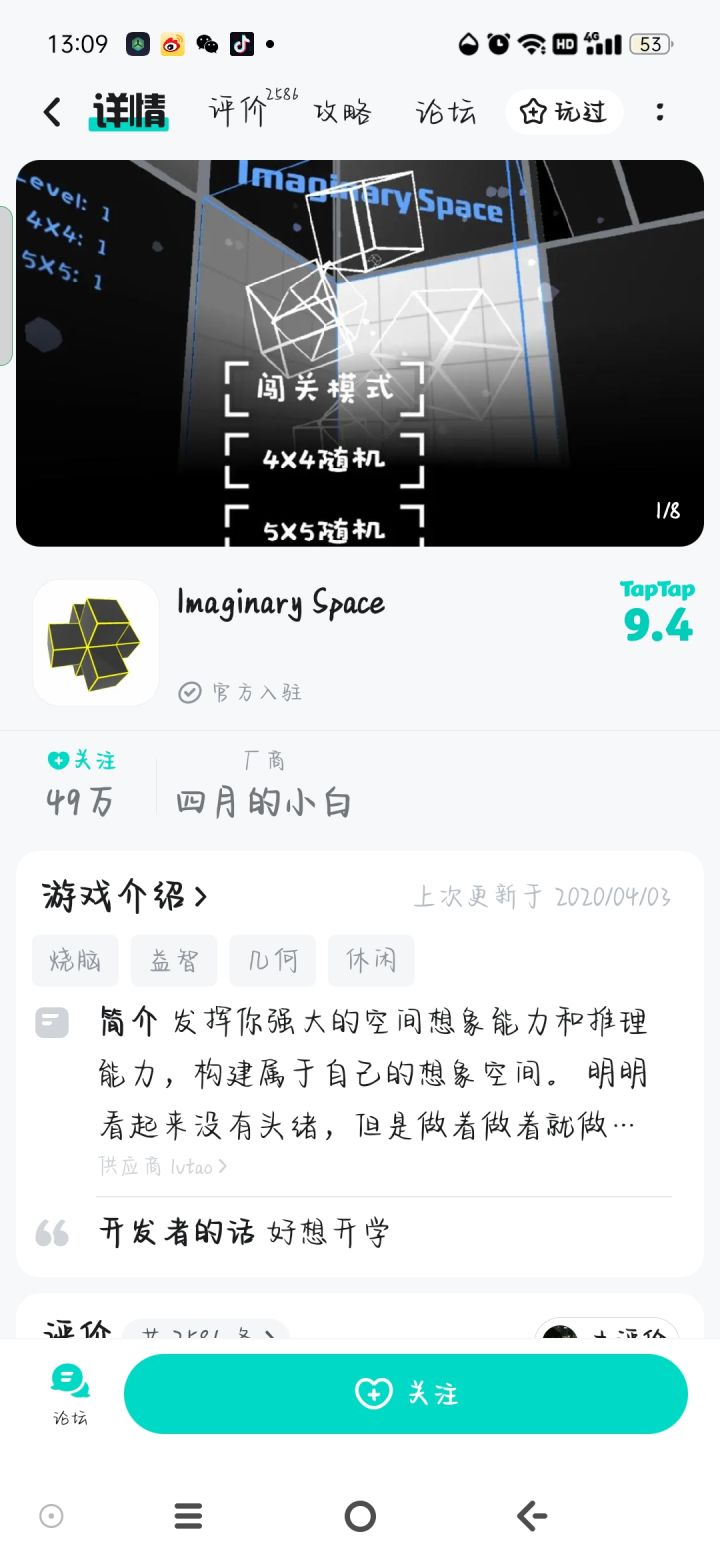Screen dimensions: 720x1560
Task: Tap the 官方入驻 verified badge icon
Action: pos(190,692)
